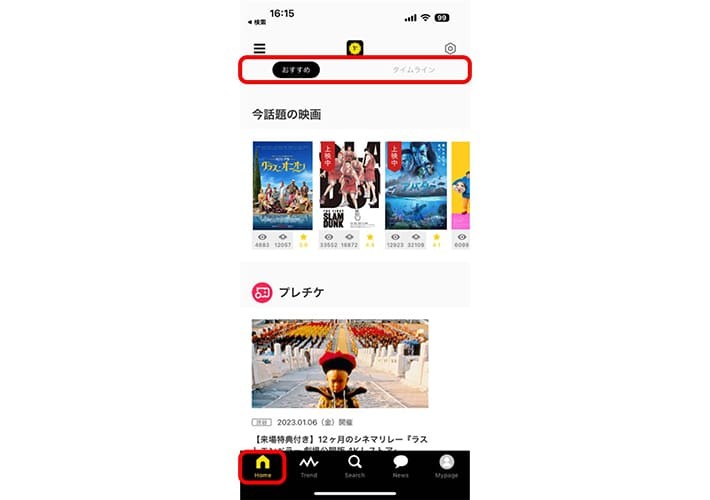Open the hamburger menu

260,48
